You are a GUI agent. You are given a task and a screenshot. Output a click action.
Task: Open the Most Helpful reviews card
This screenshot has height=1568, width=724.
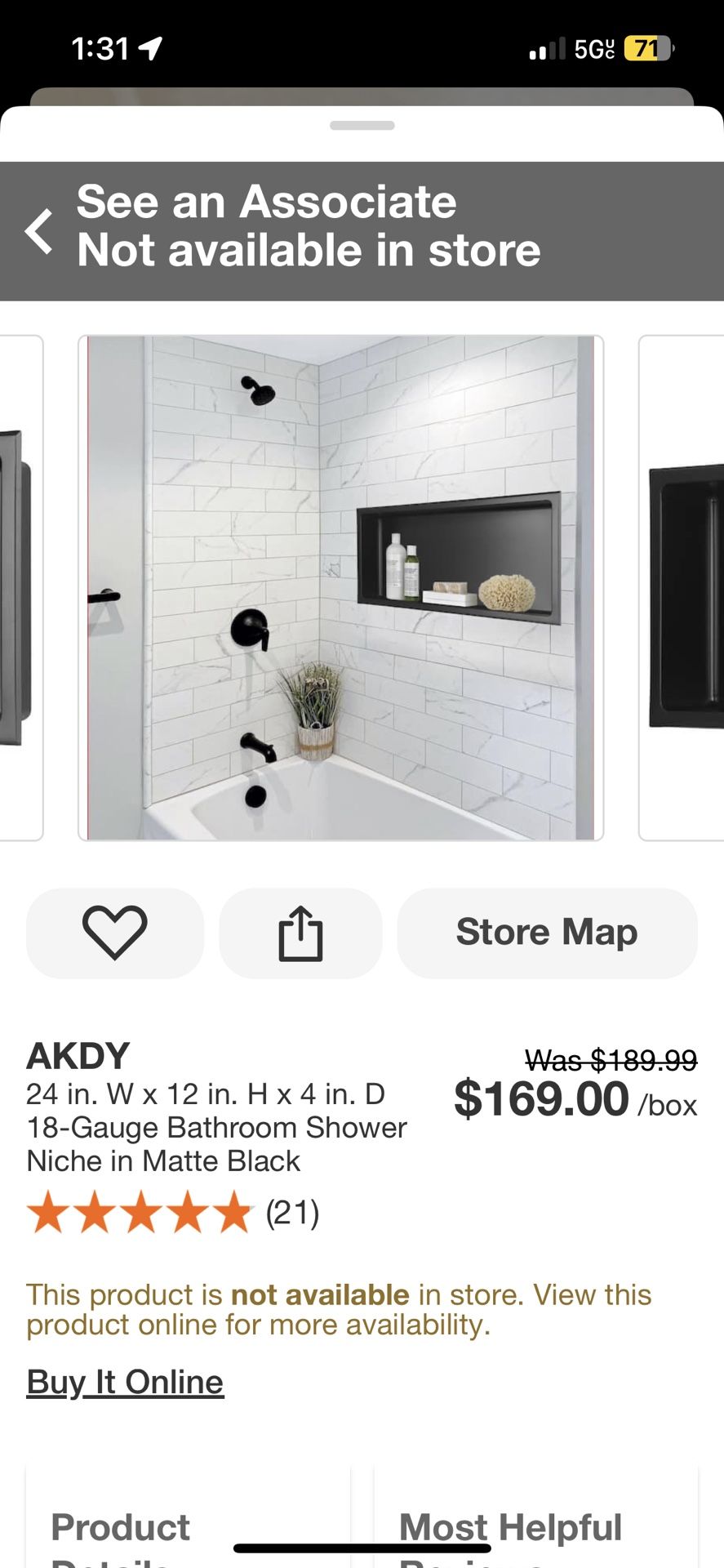click(x=535, y=1526)
